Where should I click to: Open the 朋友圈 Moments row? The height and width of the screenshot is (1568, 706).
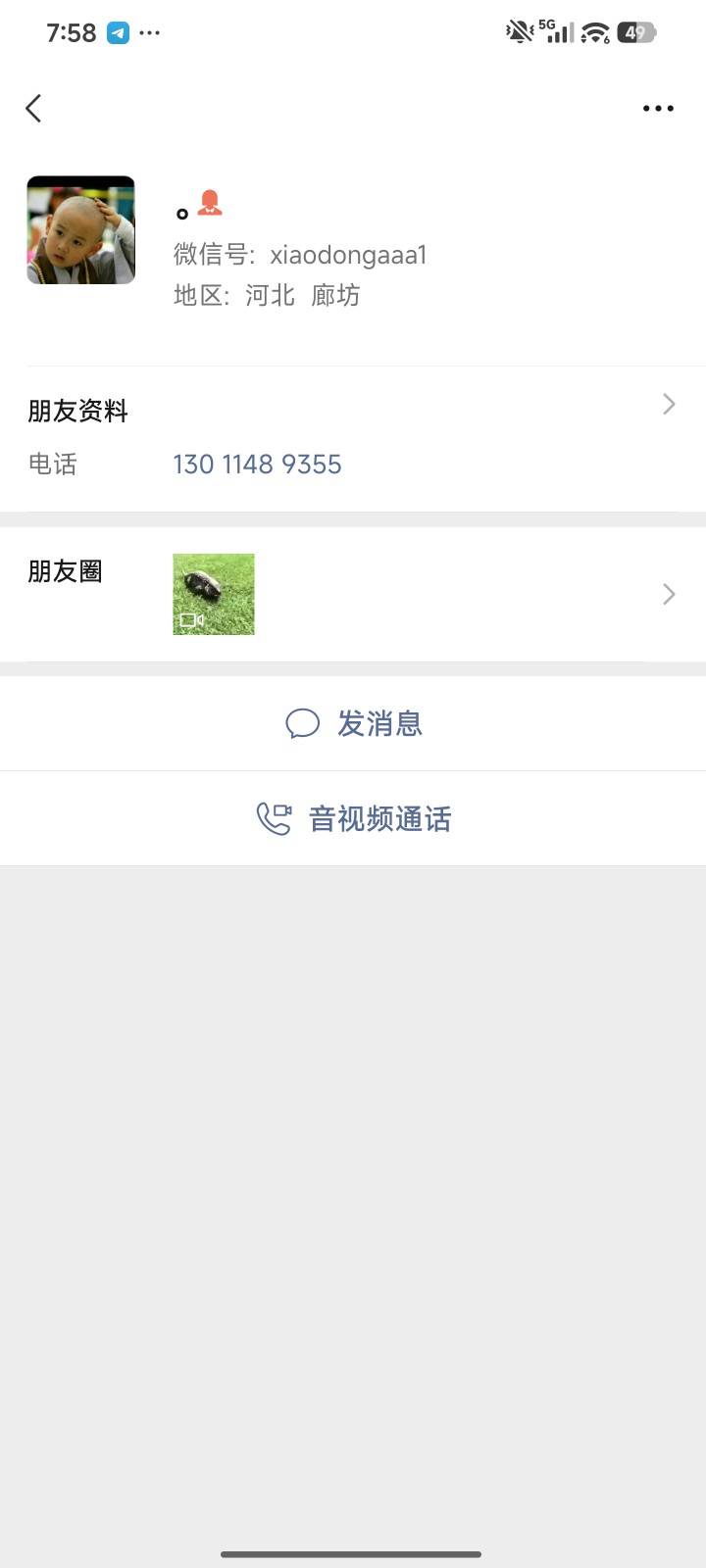click(353, 594)
